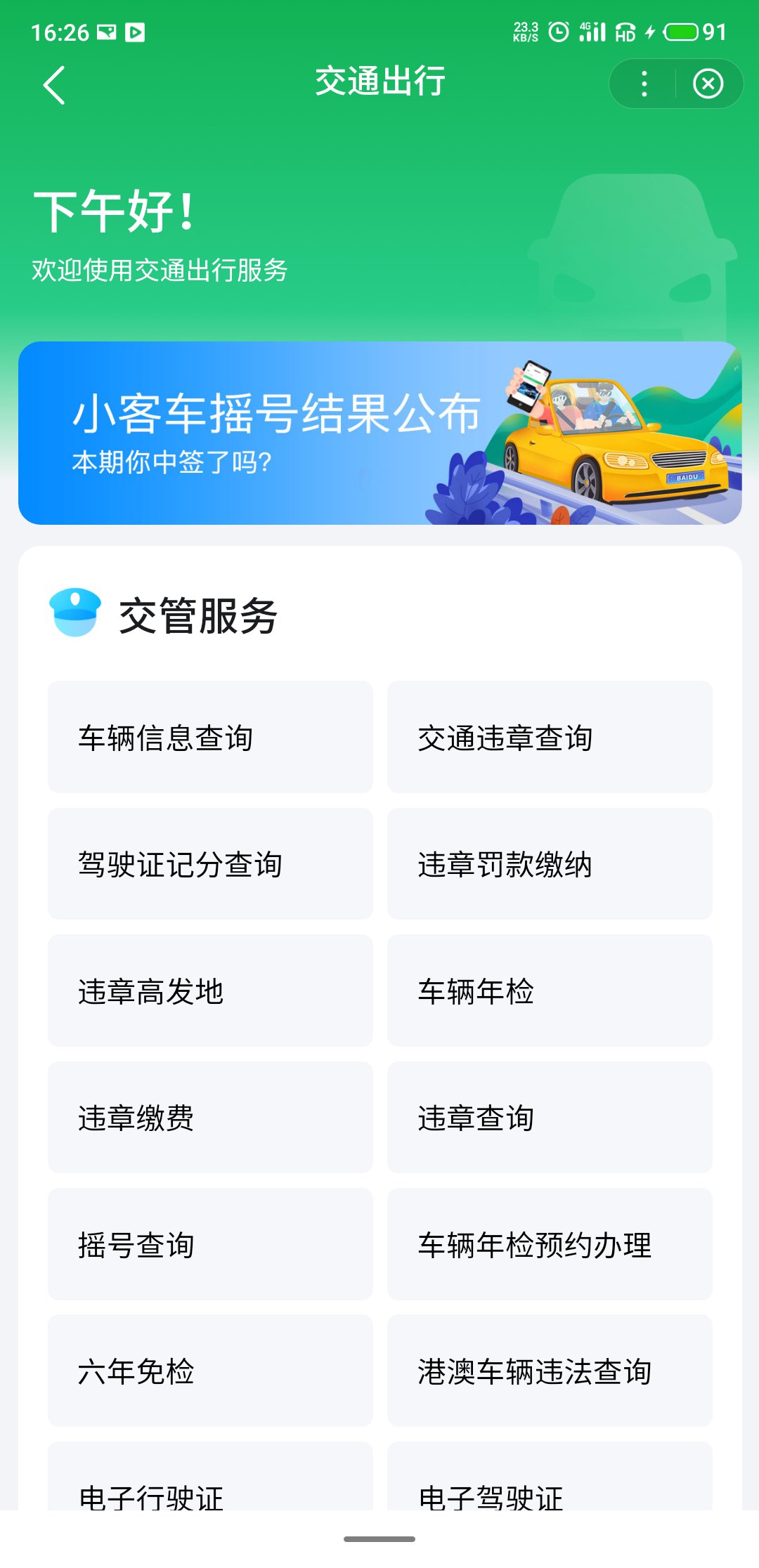Choose 港澳车辆违法查询

point(550,1371)
